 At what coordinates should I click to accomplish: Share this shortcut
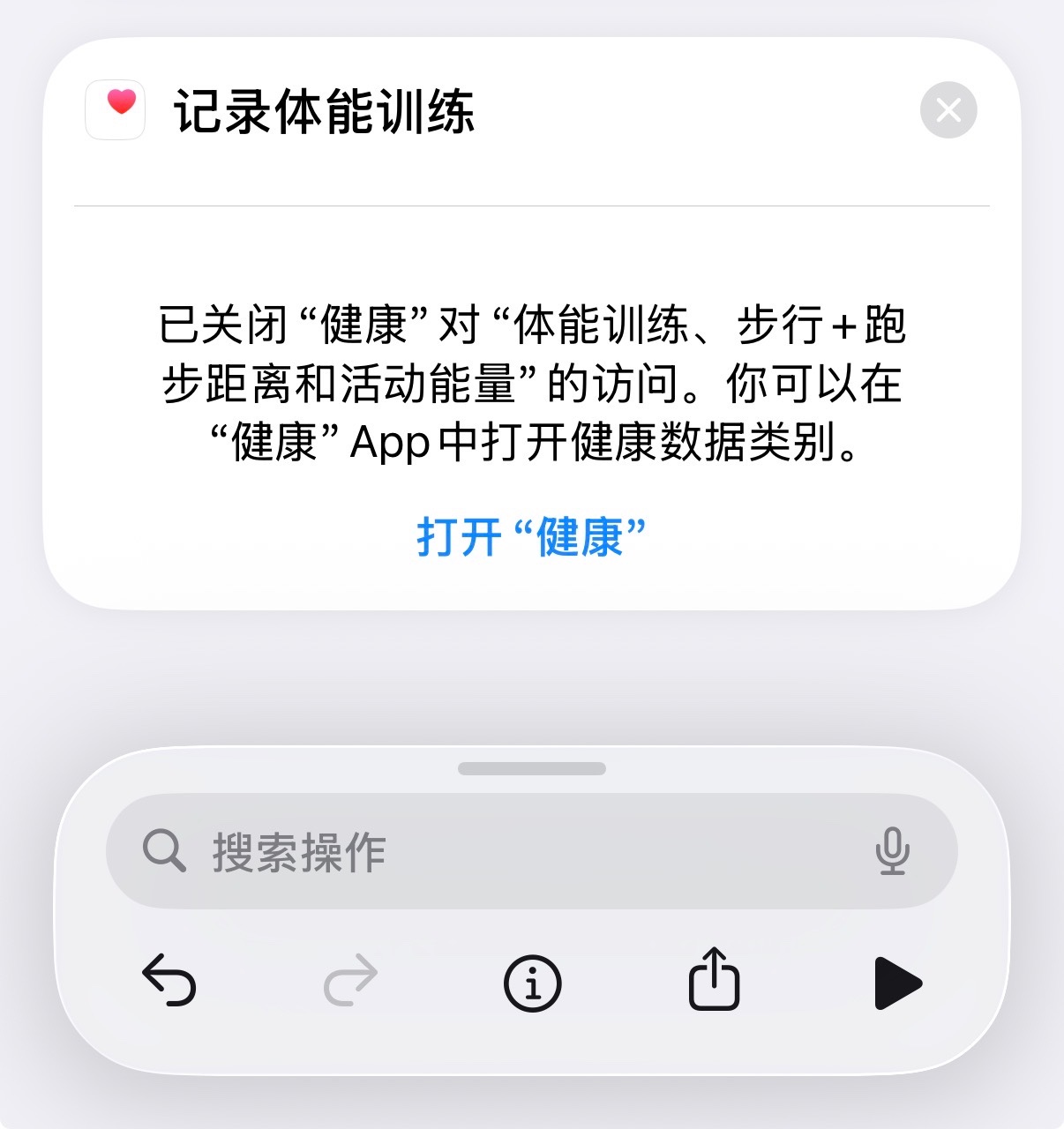(713, 979)
